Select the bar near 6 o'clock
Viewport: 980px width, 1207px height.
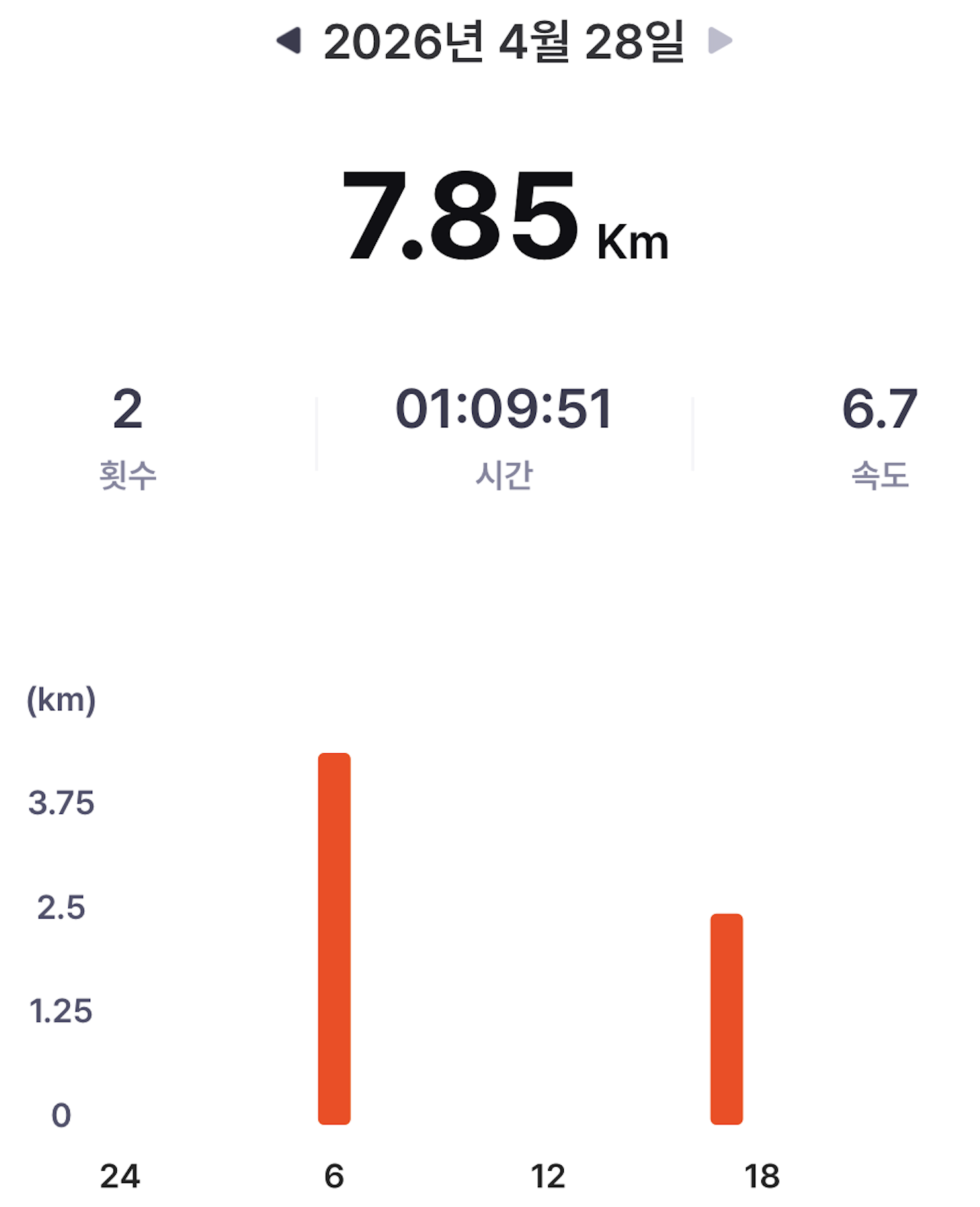coord(334,938)
